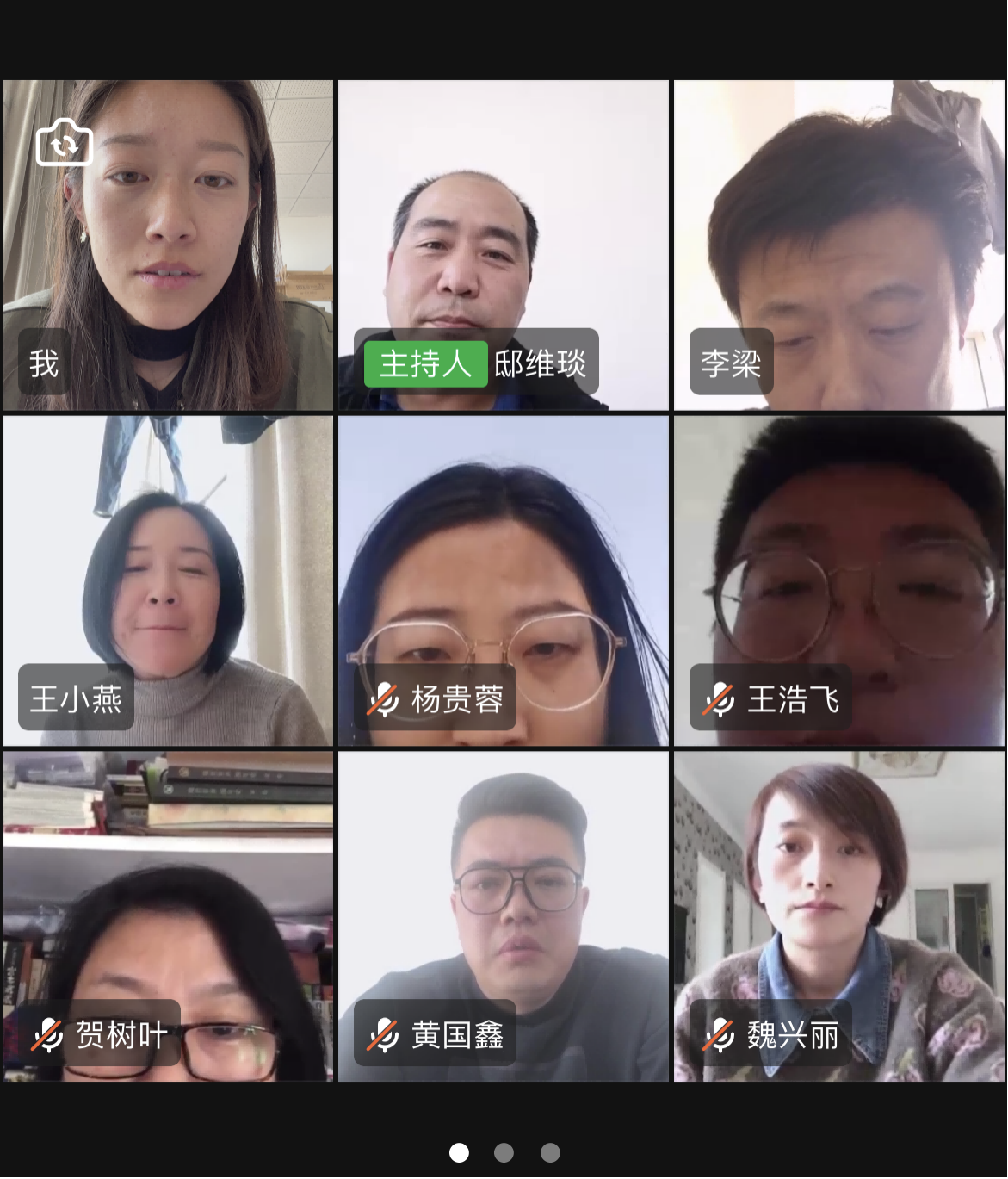Open 魏兴丽's video tile
The width and height of the screenshot is (1008, 1179).
[838, 916]
